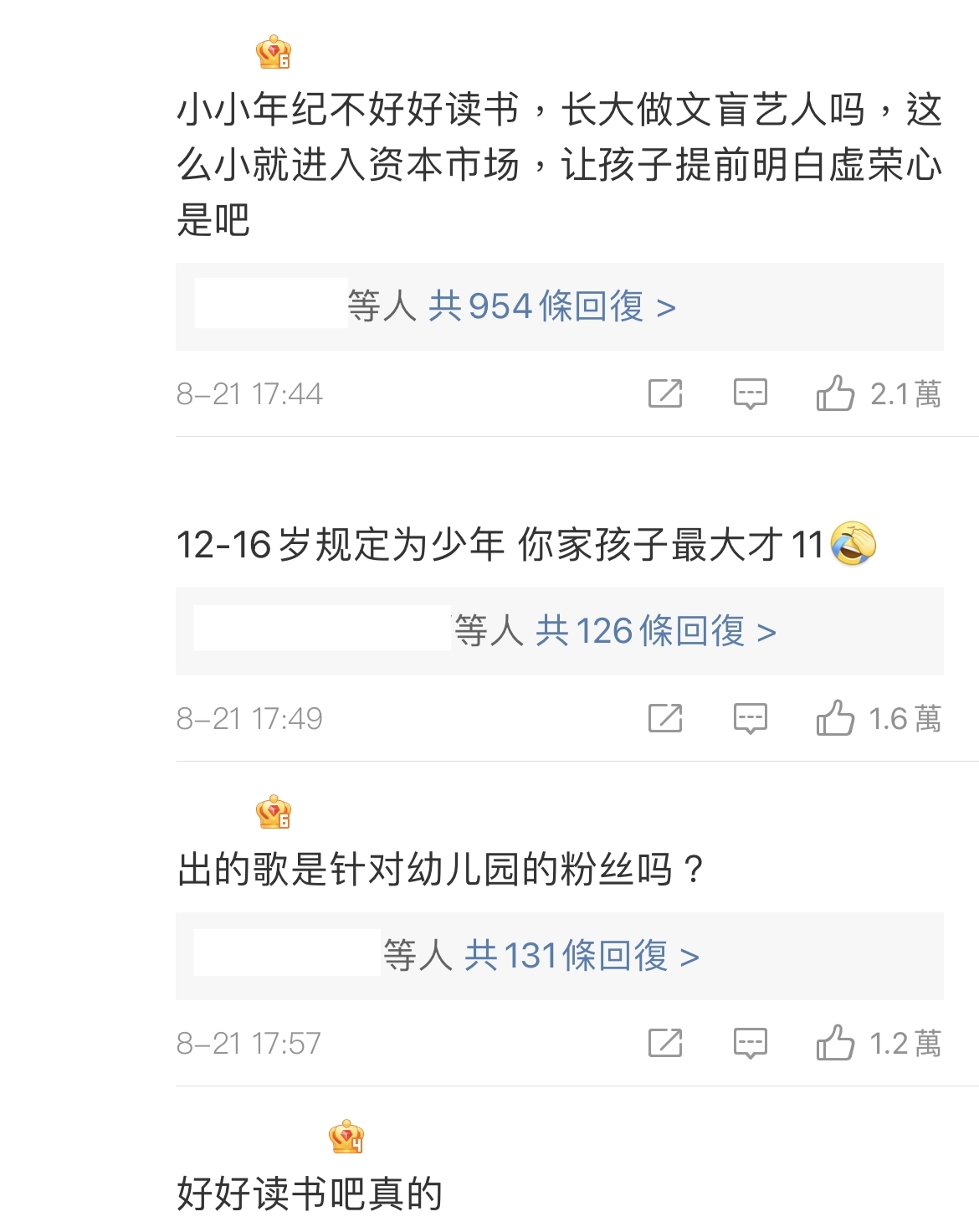Like the comment with 2.1萬 likes

pos(835,393)
